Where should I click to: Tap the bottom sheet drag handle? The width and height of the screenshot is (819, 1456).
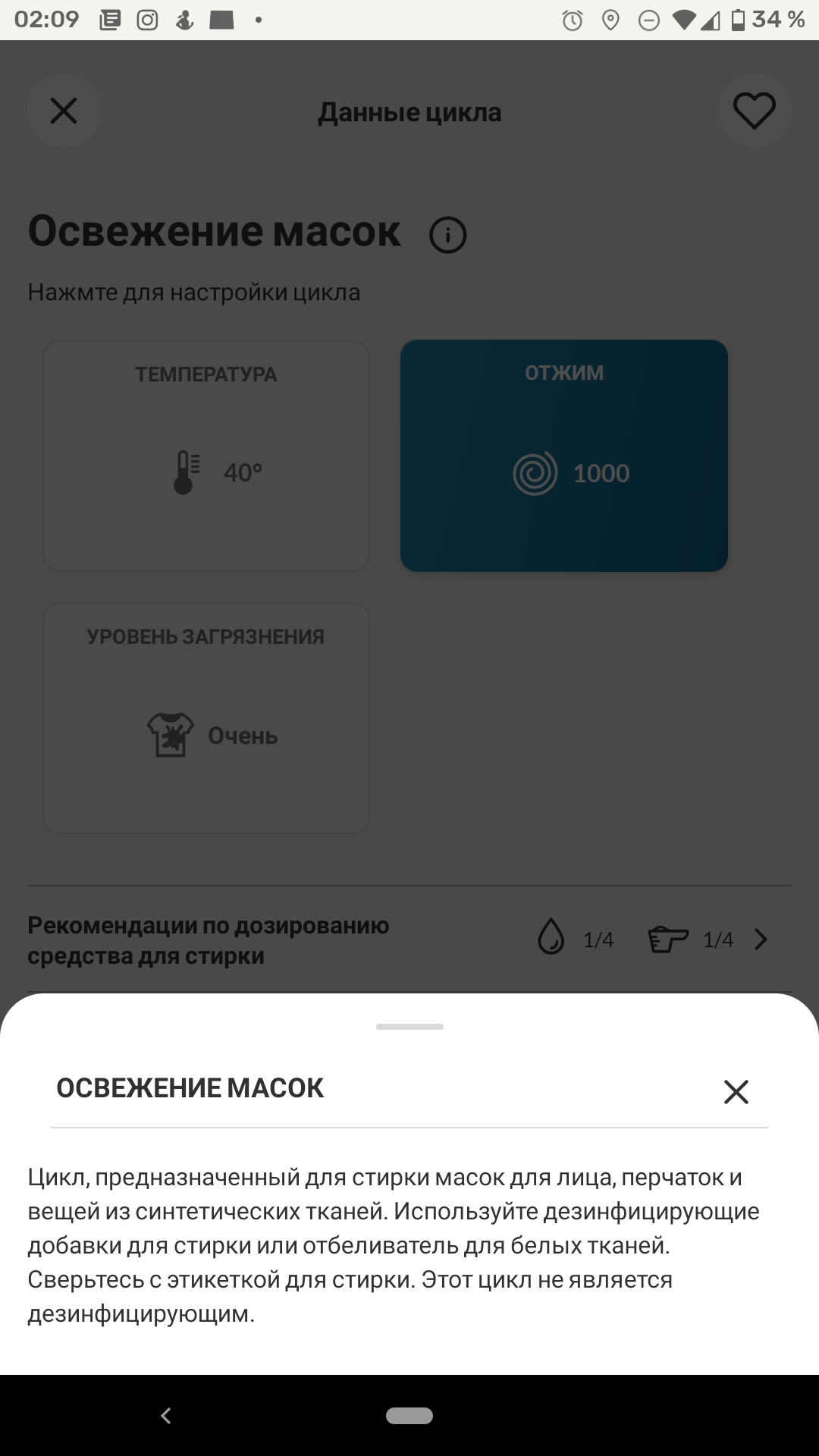[x=409, y=1027]
